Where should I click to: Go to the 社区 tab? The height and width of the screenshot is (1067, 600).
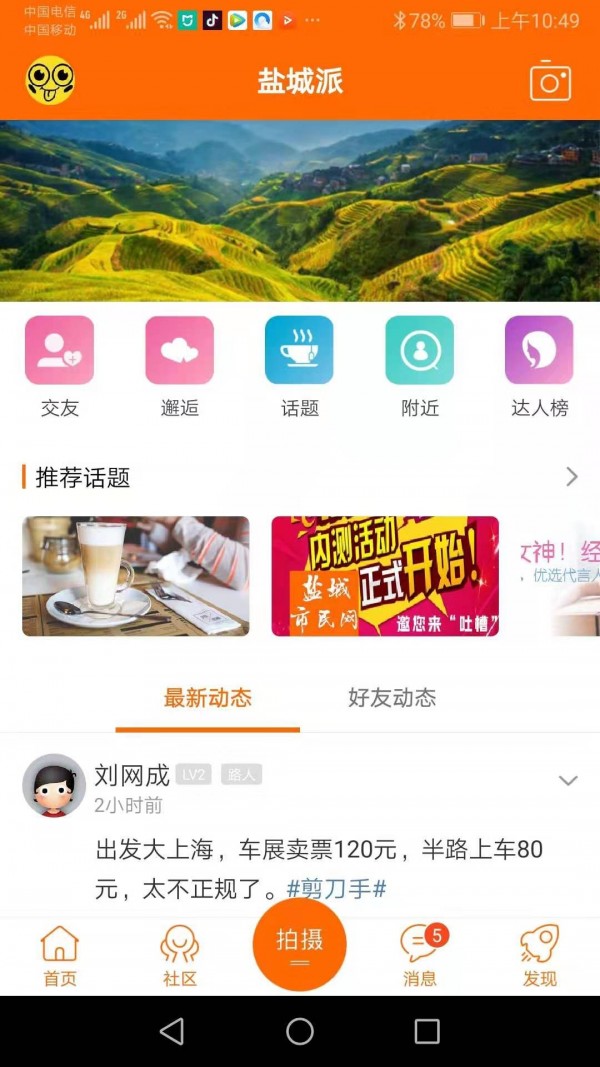click(x=180, y=956)
